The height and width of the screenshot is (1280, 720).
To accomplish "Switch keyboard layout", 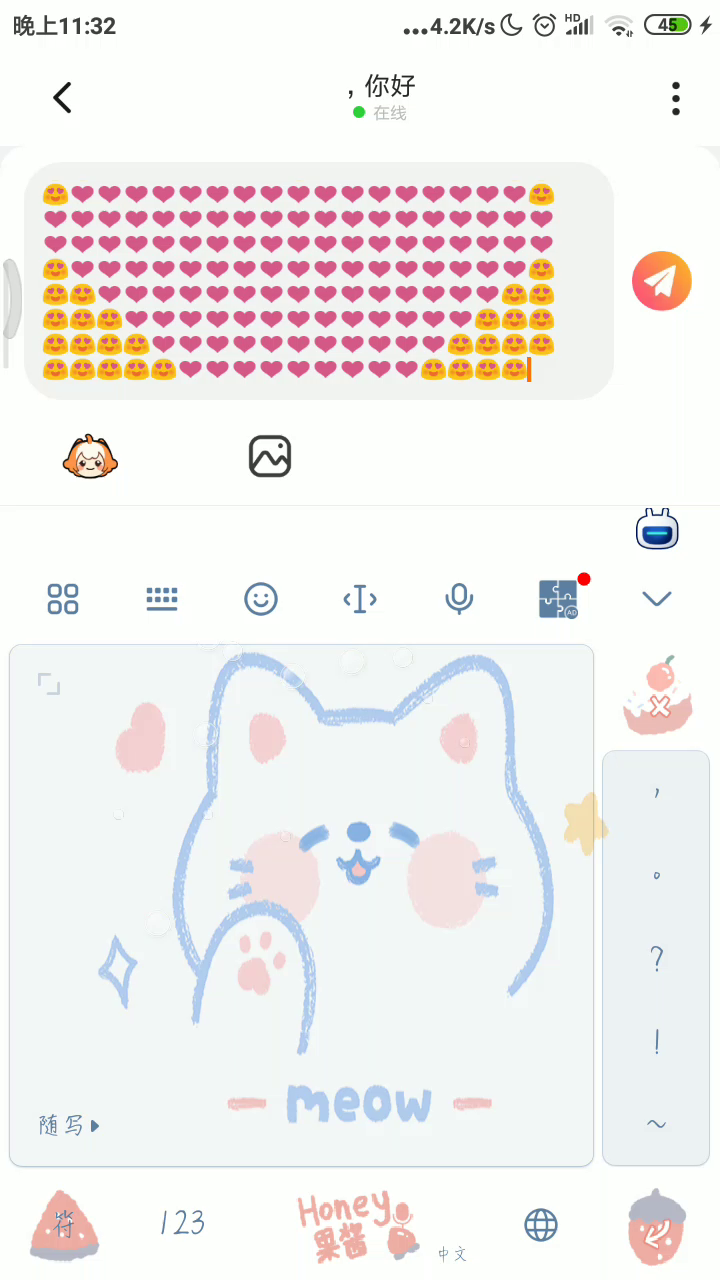I will pyautogui.click(x=161, y=599).
